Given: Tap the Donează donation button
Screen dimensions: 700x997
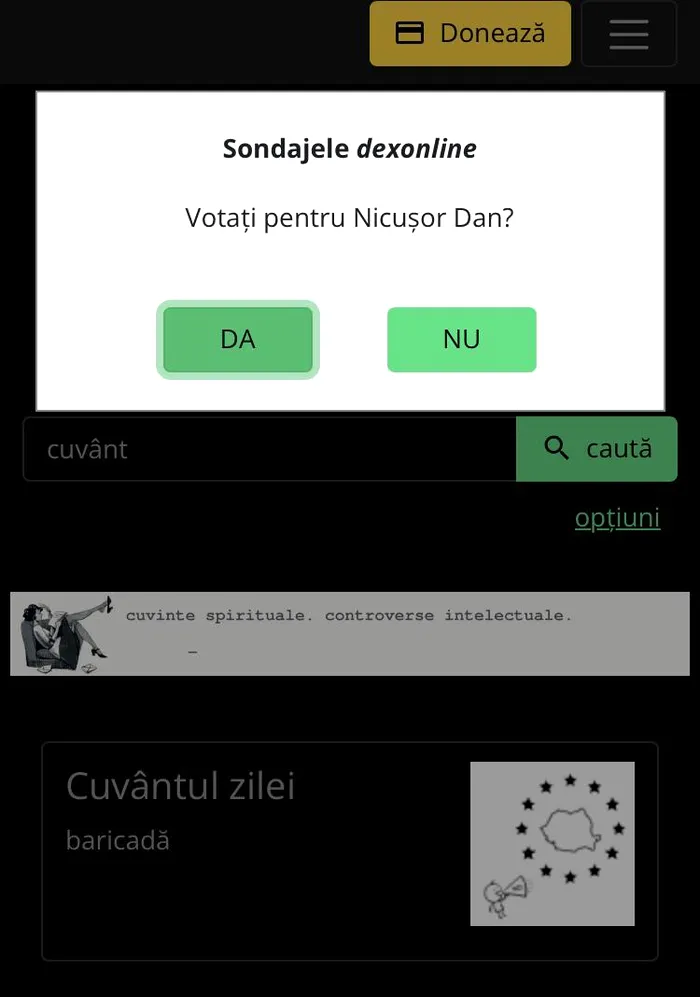Looking at the screenshot, I should [x=470, y=34].
